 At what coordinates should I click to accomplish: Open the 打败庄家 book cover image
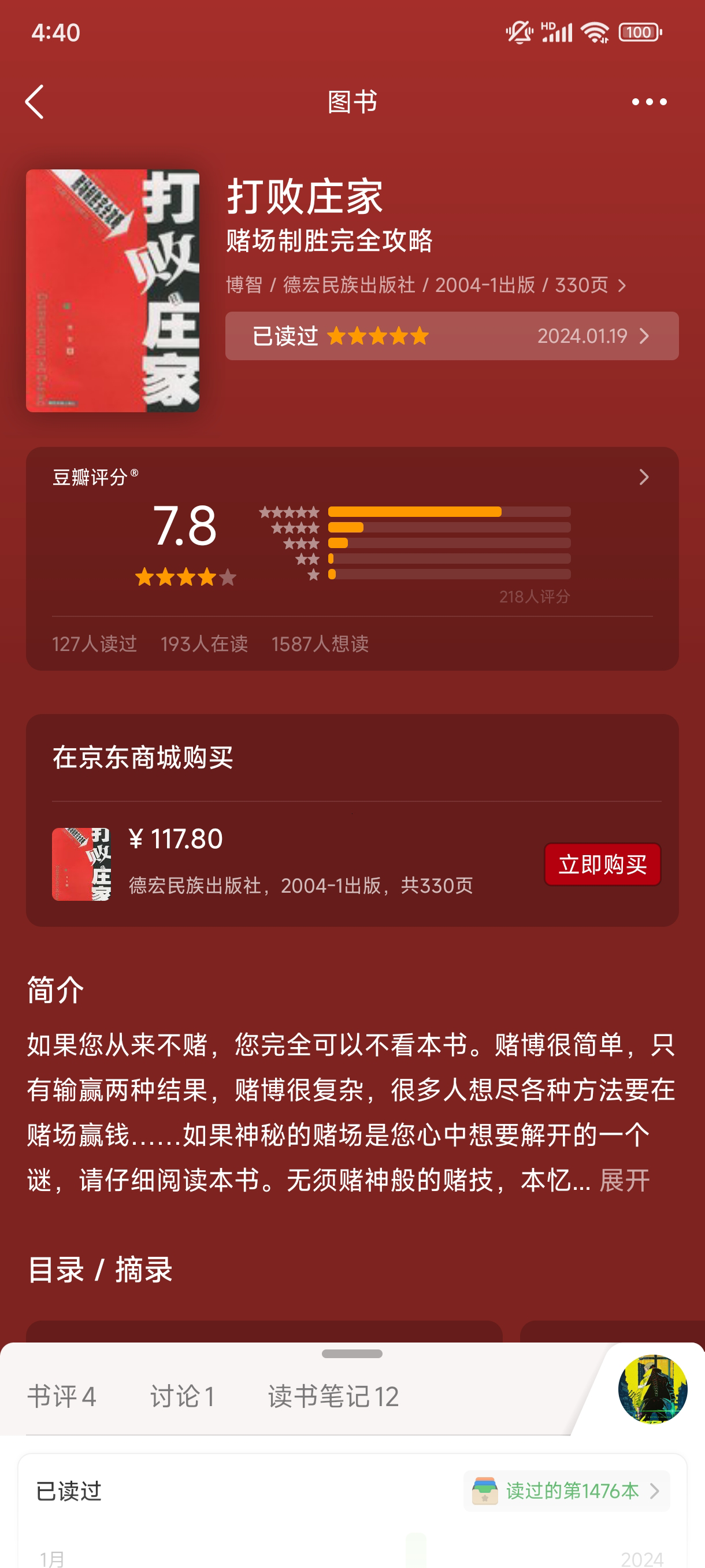[113, 290]
